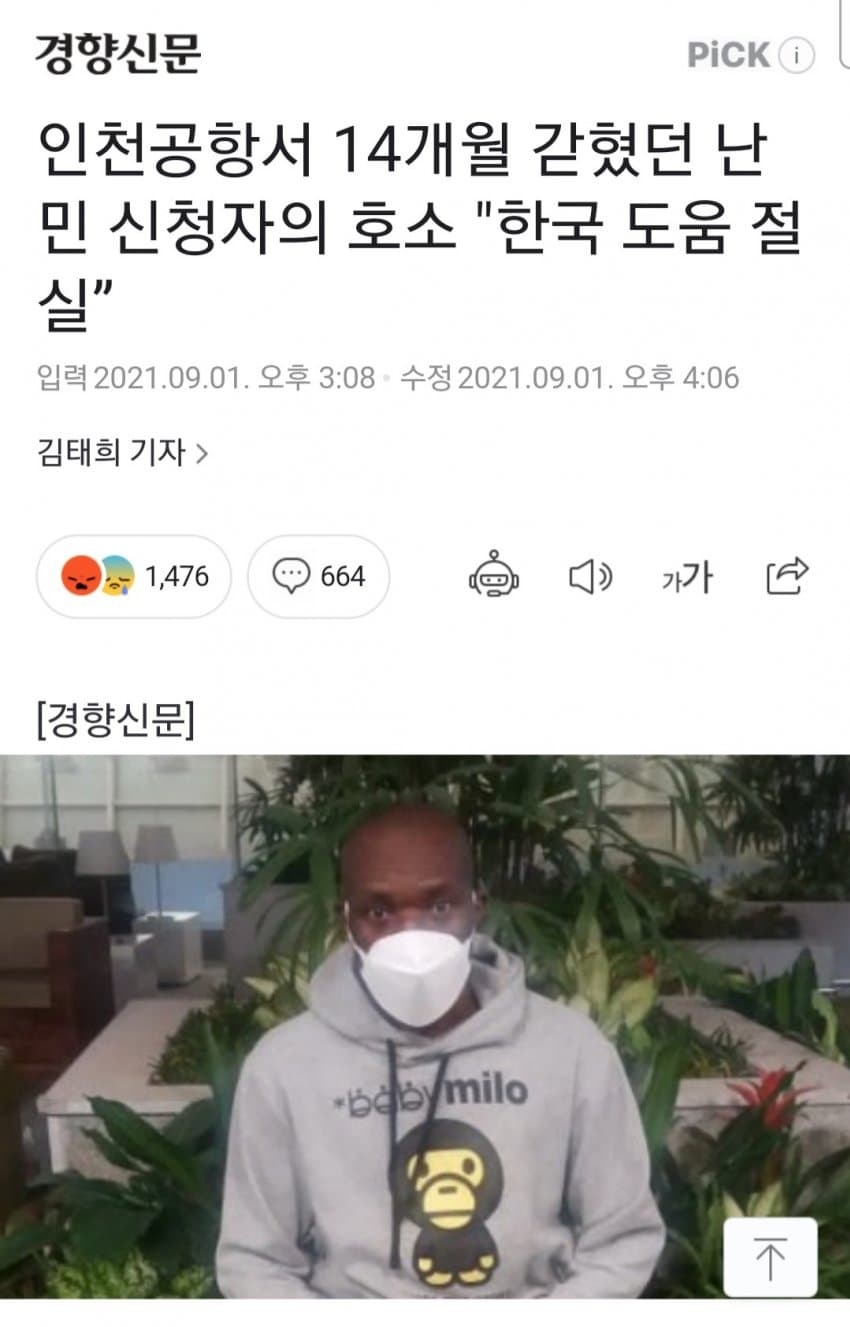The image size is (850, 1327).
Task: Share this article
Action: (786, 576)
